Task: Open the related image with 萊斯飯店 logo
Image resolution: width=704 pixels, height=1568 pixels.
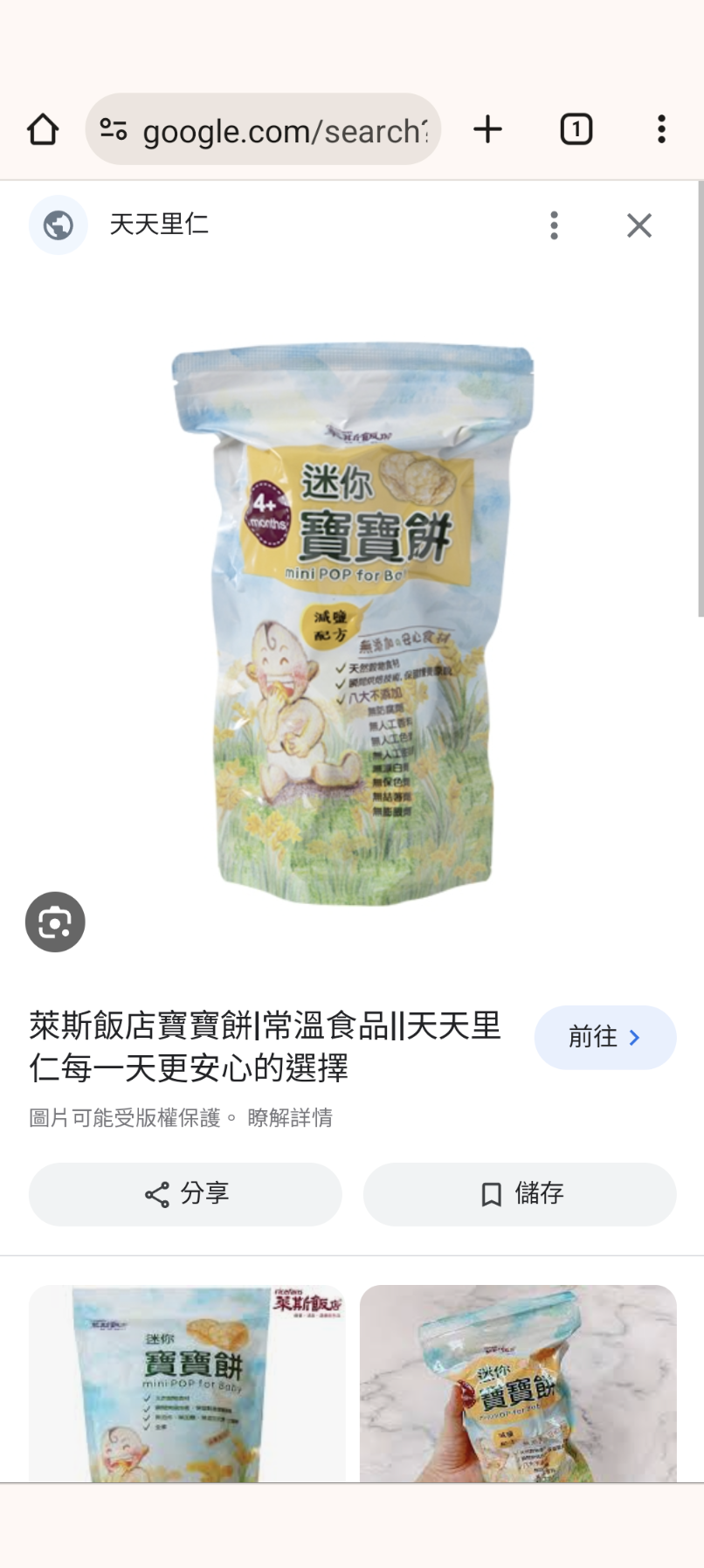Action: tap(187, 1384)
